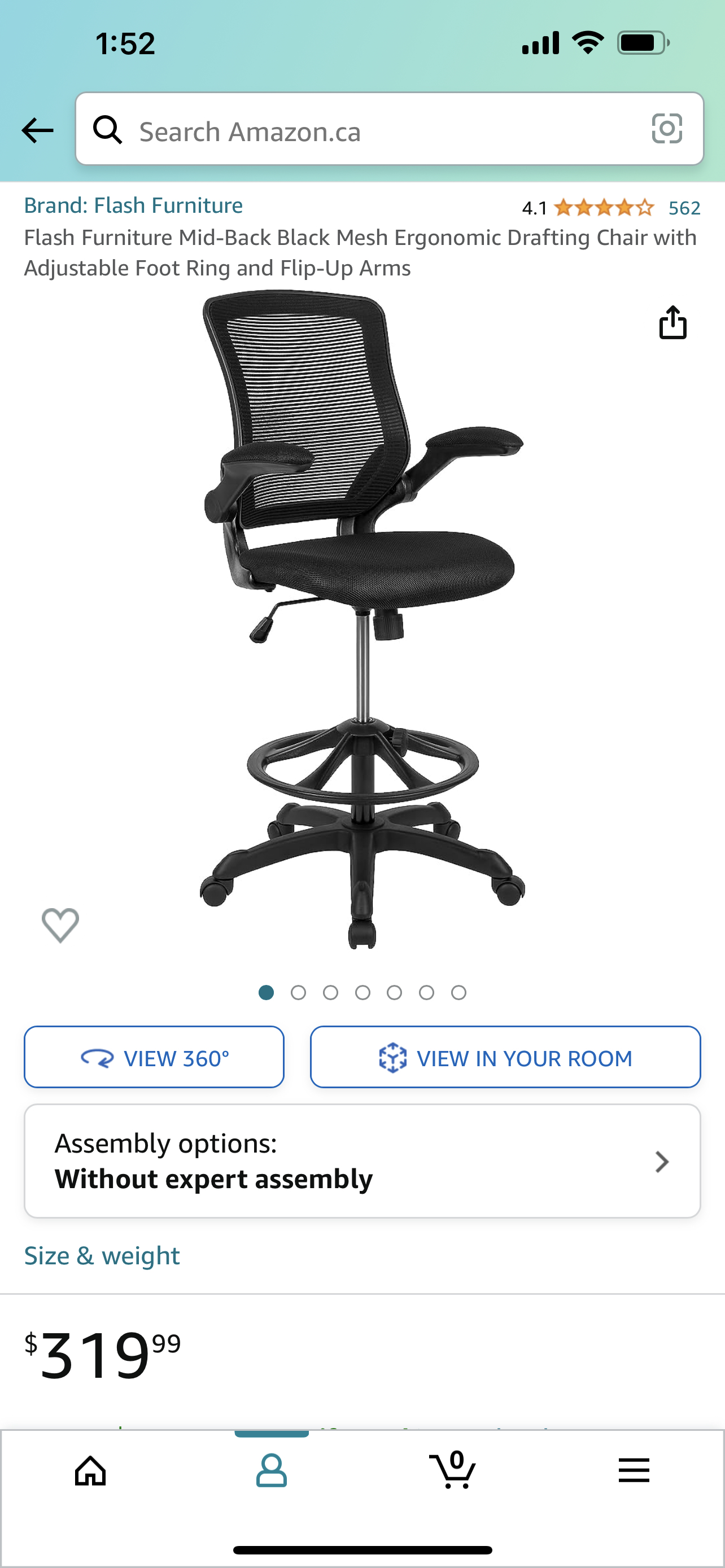Image resolution: width=725 pixels, height=1568 pixels.
Task: Switch to the account profile tab
Action: click(x=272, y=1470)
